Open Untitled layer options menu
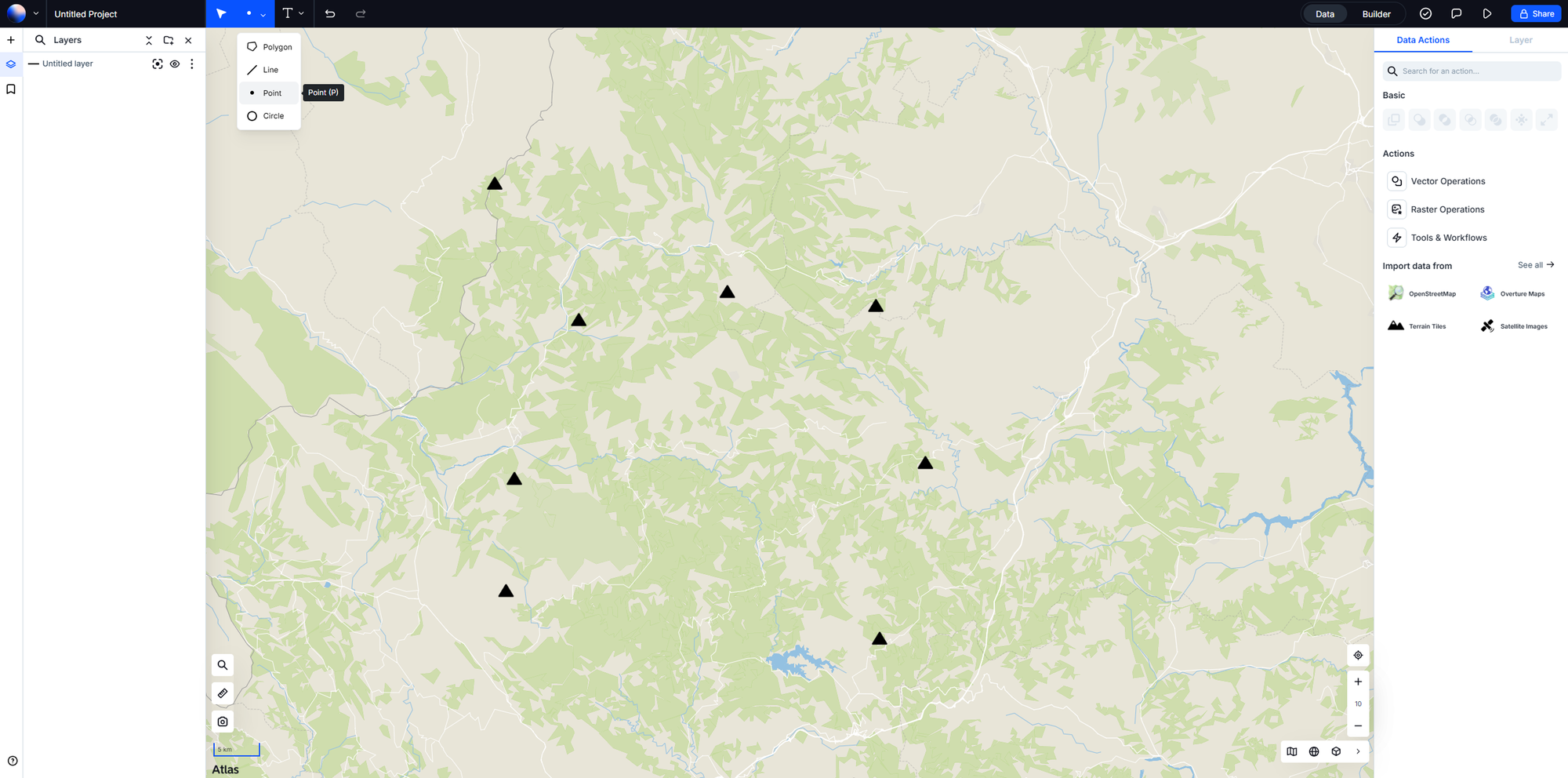Image resolution: width=1568 pixels, height=778 pixels. click(192, 64)
